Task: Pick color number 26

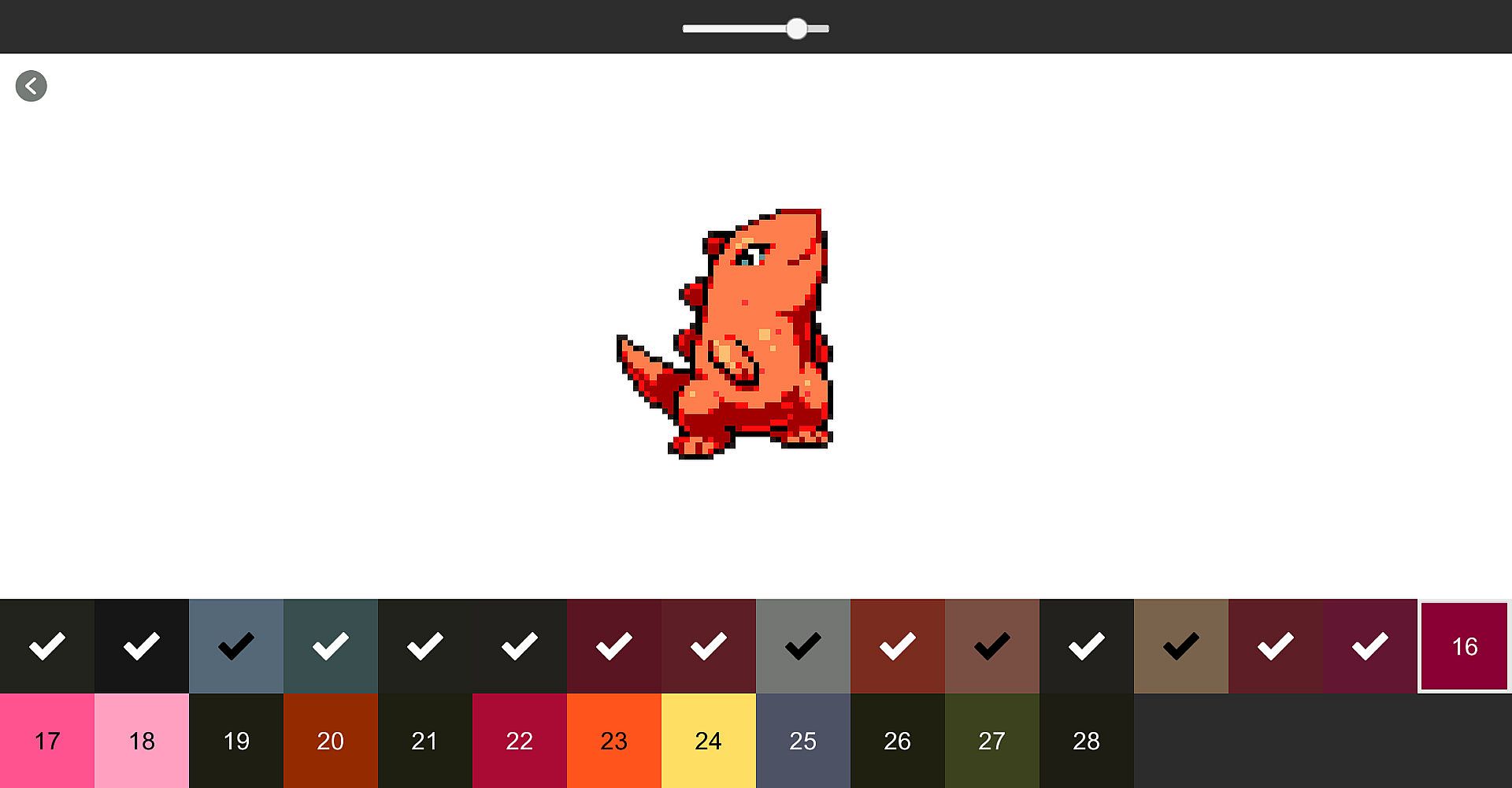Action: click(898, 741)
